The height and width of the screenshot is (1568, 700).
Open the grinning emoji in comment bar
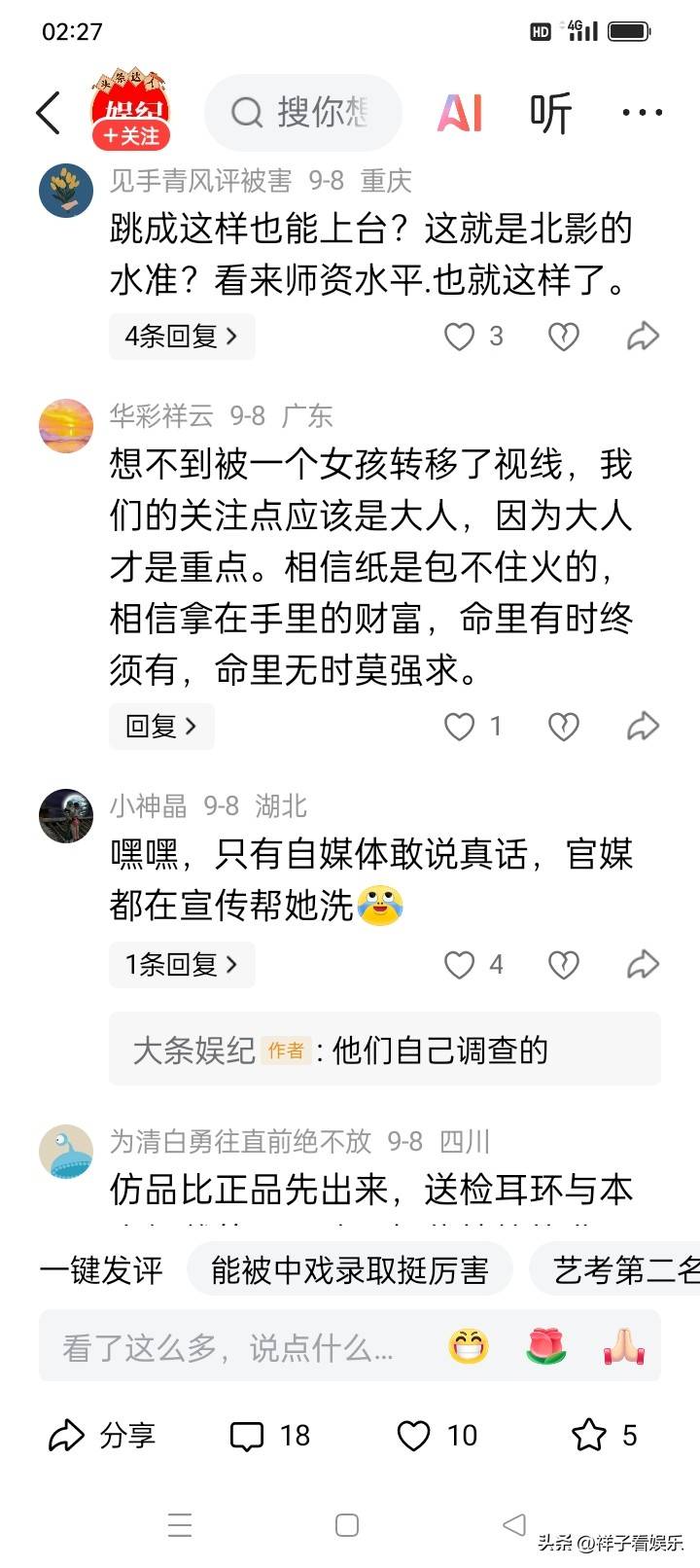coord(470,1347)
